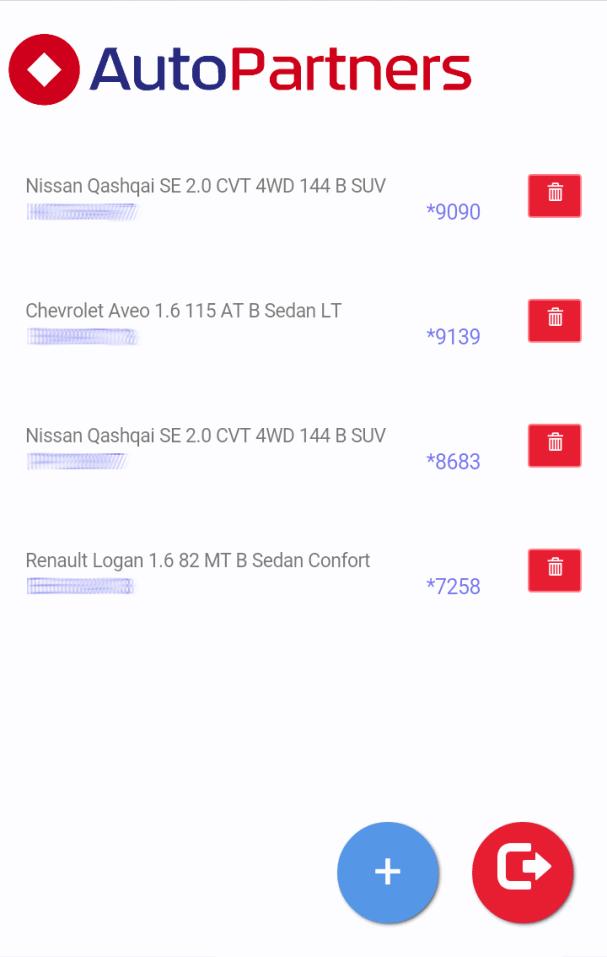Remove the Chevrolet Aveo 1.6 entry
Viewport: 607px width, 957px height.
click(x=554, y=320)
